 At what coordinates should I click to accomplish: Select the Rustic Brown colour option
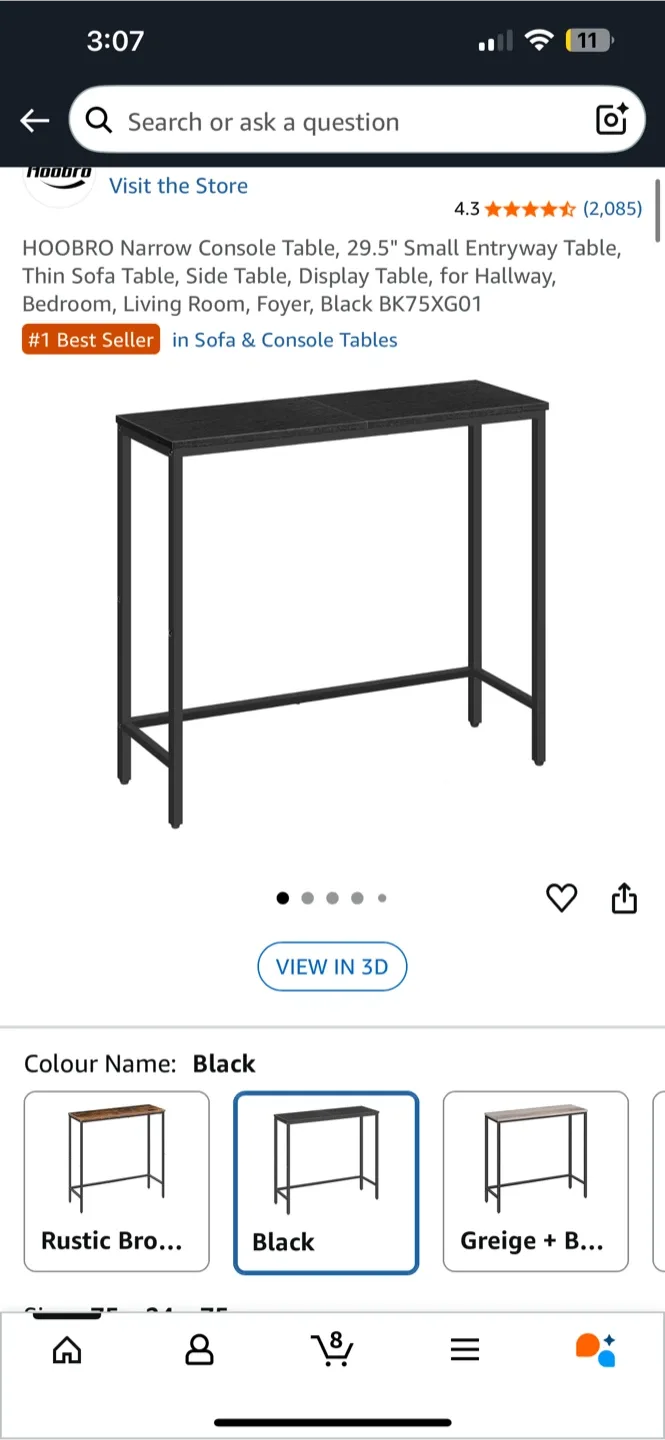(x=117, y=1181)
